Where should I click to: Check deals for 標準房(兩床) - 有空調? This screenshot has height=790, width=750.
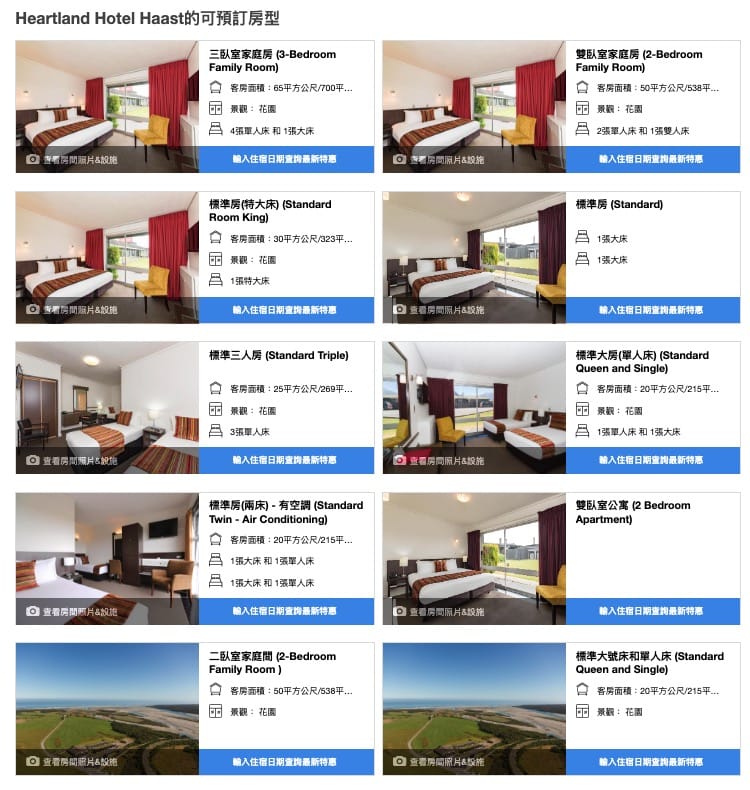(x=286, y=611)
